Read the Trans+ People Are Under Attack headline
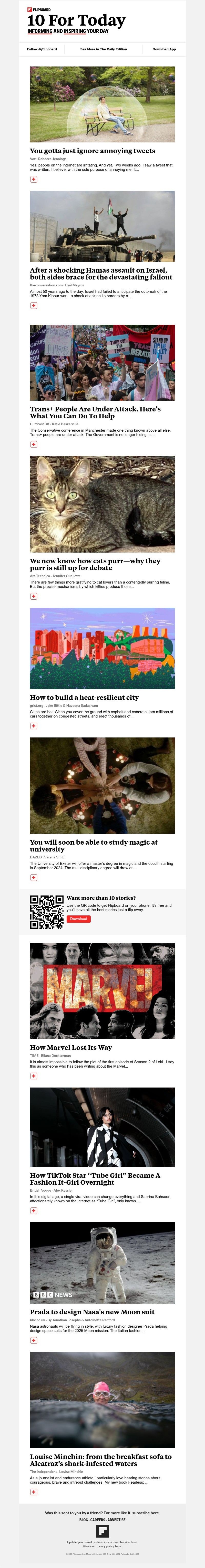This screenshot has width=205, height=1568. point(95,413)
